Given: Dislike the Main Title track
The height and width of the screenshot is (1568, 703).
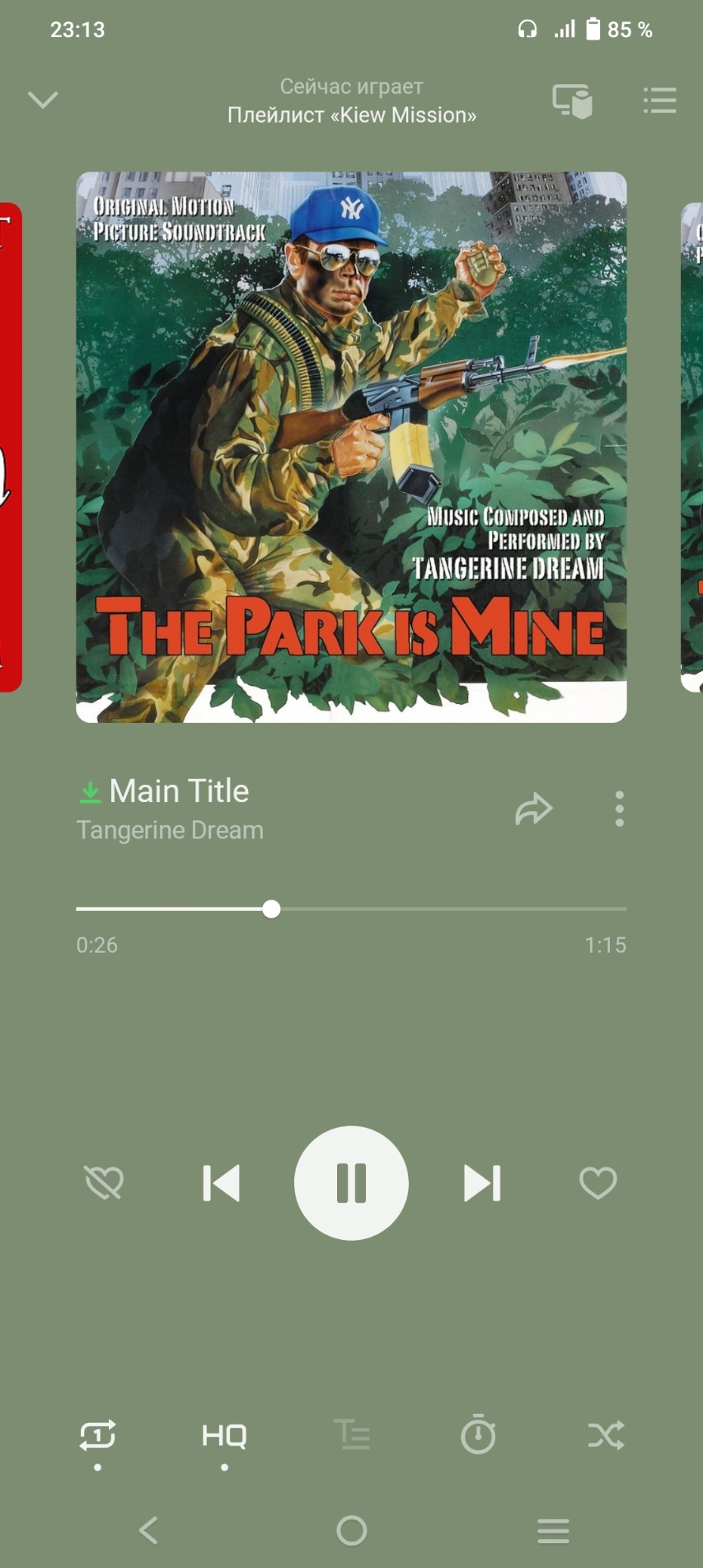Looking at the screenshot, I should (104, 1183).
